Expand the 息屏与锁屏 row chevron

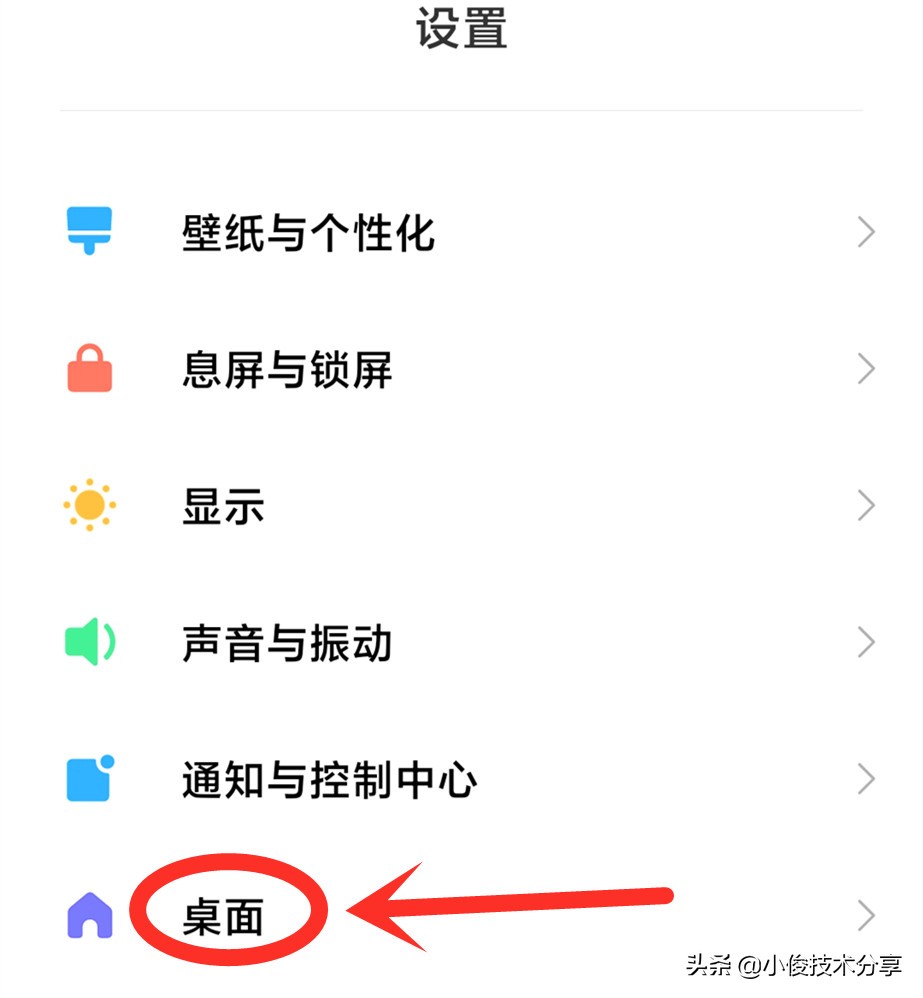[864, 368]
